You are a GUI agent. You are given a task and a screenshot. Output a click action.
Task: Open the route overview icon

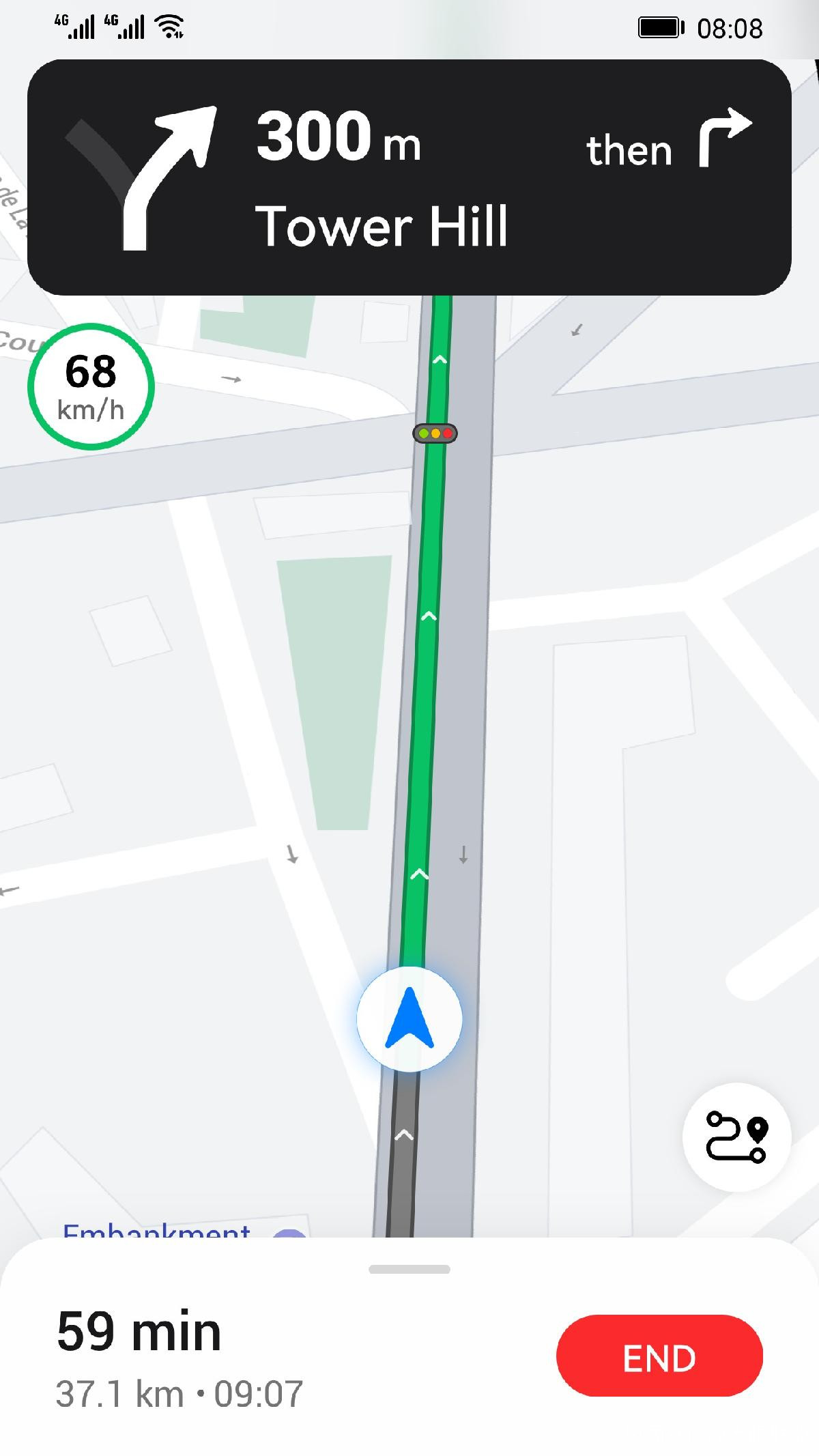(x=736, y=1137)
